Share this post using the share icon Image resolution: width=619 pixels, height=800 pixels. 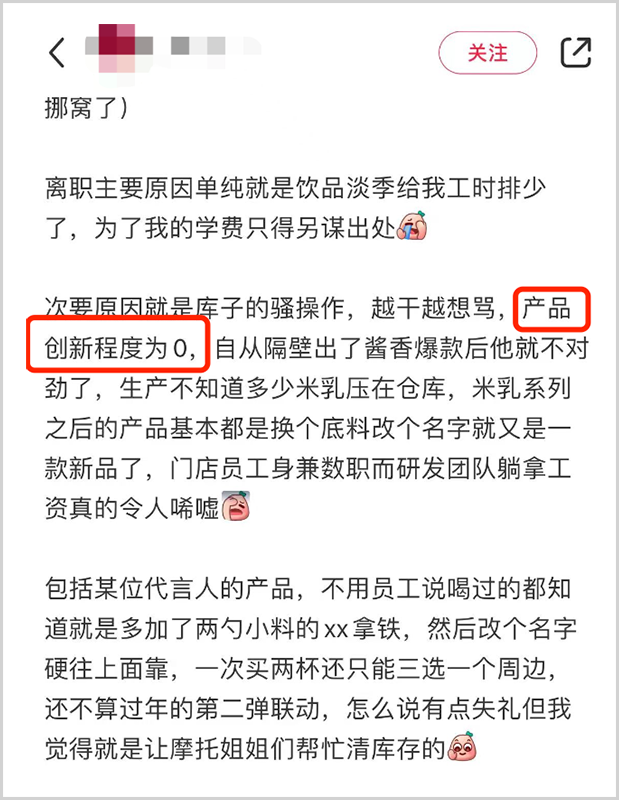pos(576,52)
